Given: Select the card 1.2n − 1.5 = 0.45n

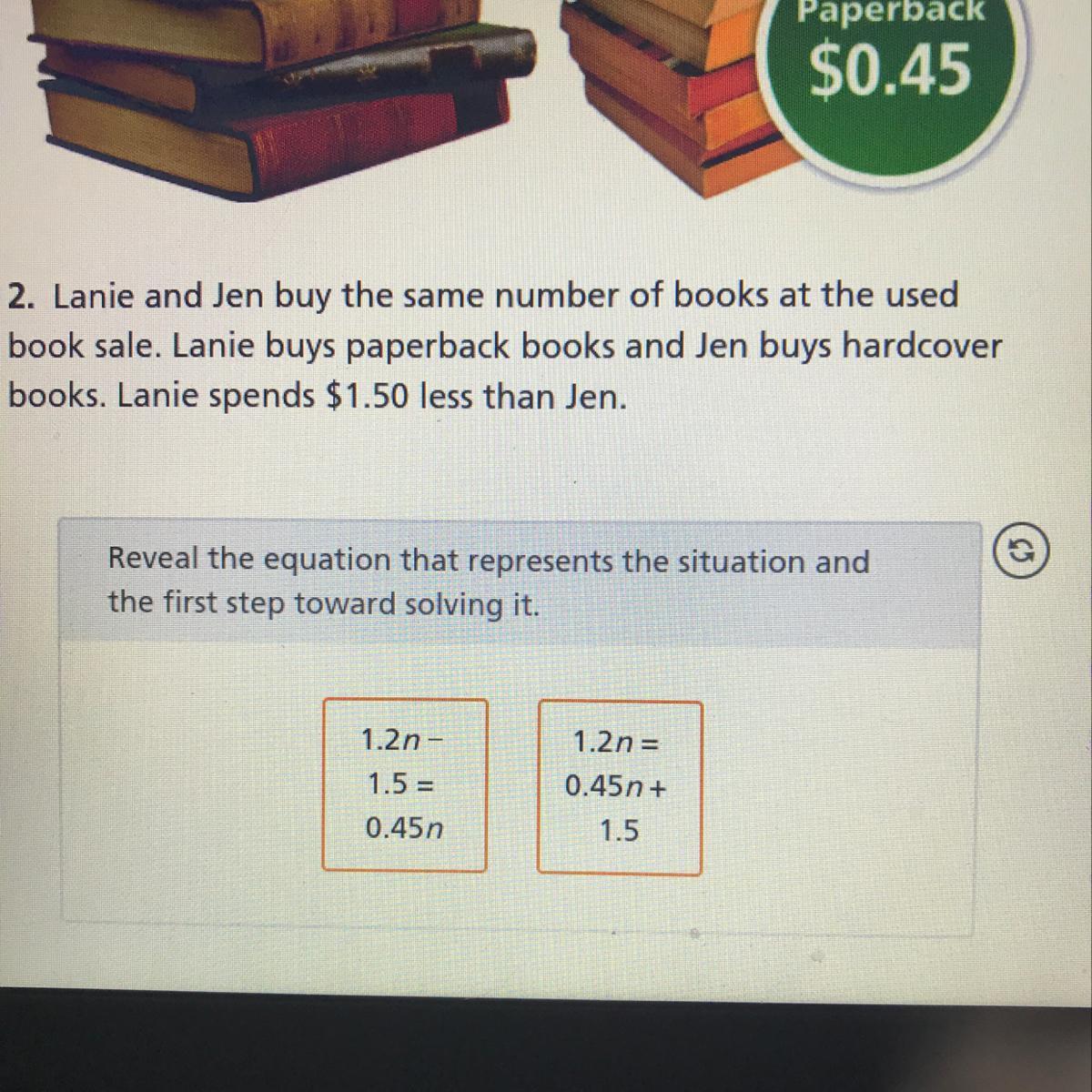Looking at the screenshot, I should (x=405, y=784).
